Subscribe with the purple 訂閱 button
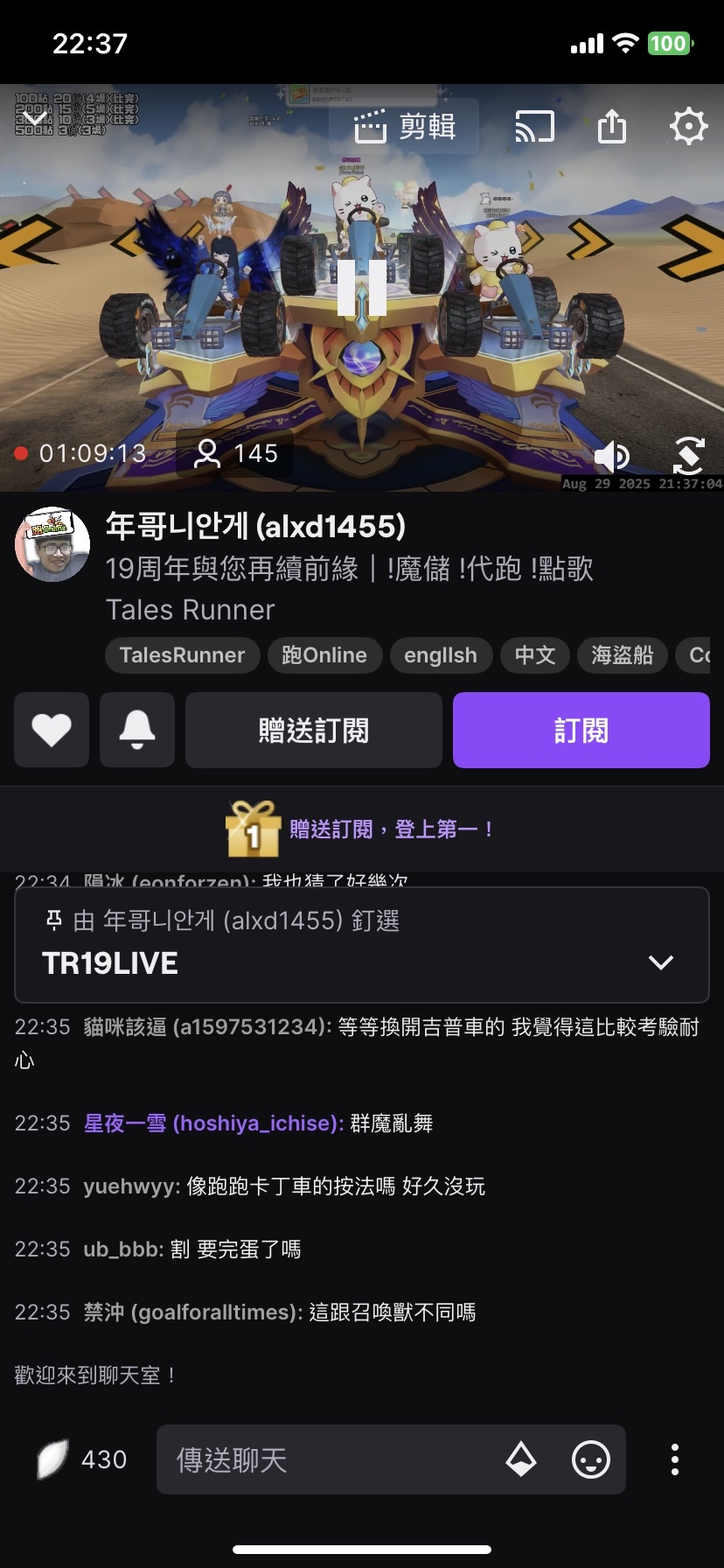Viewport: 724px width, 1568px height. pyautogui.click(x=581, y=730)
